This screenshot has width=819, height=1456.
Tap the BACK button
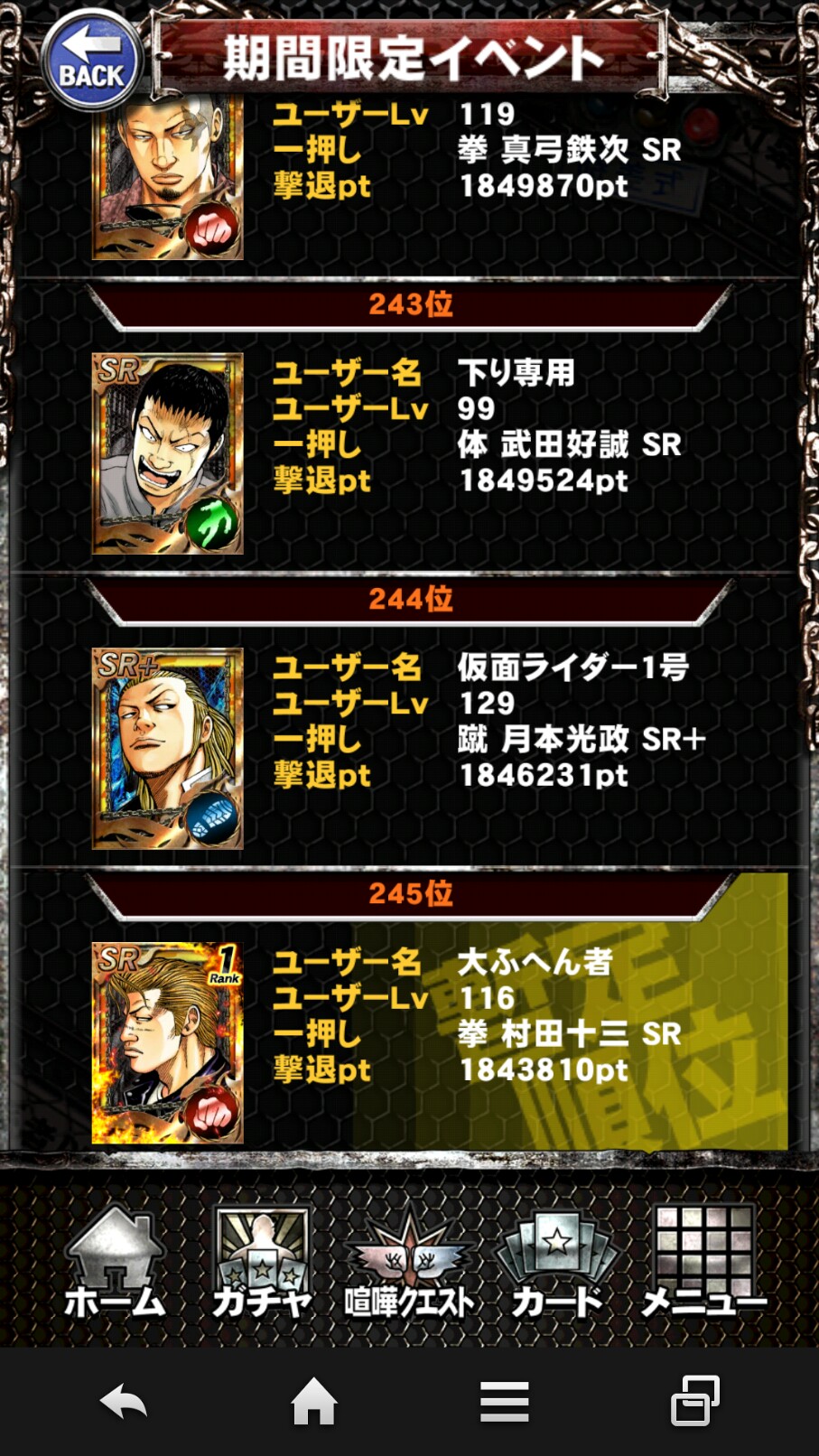(91, 60)
